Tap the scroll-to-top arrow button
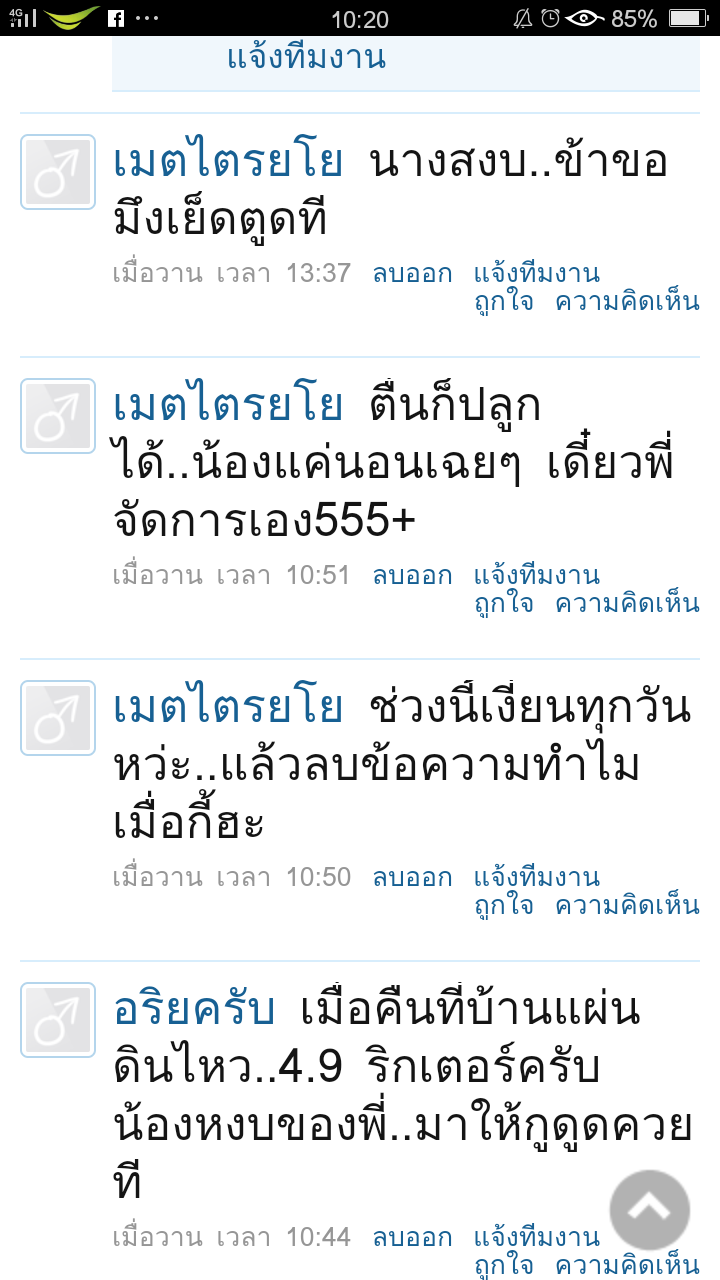 [650, 1210]
